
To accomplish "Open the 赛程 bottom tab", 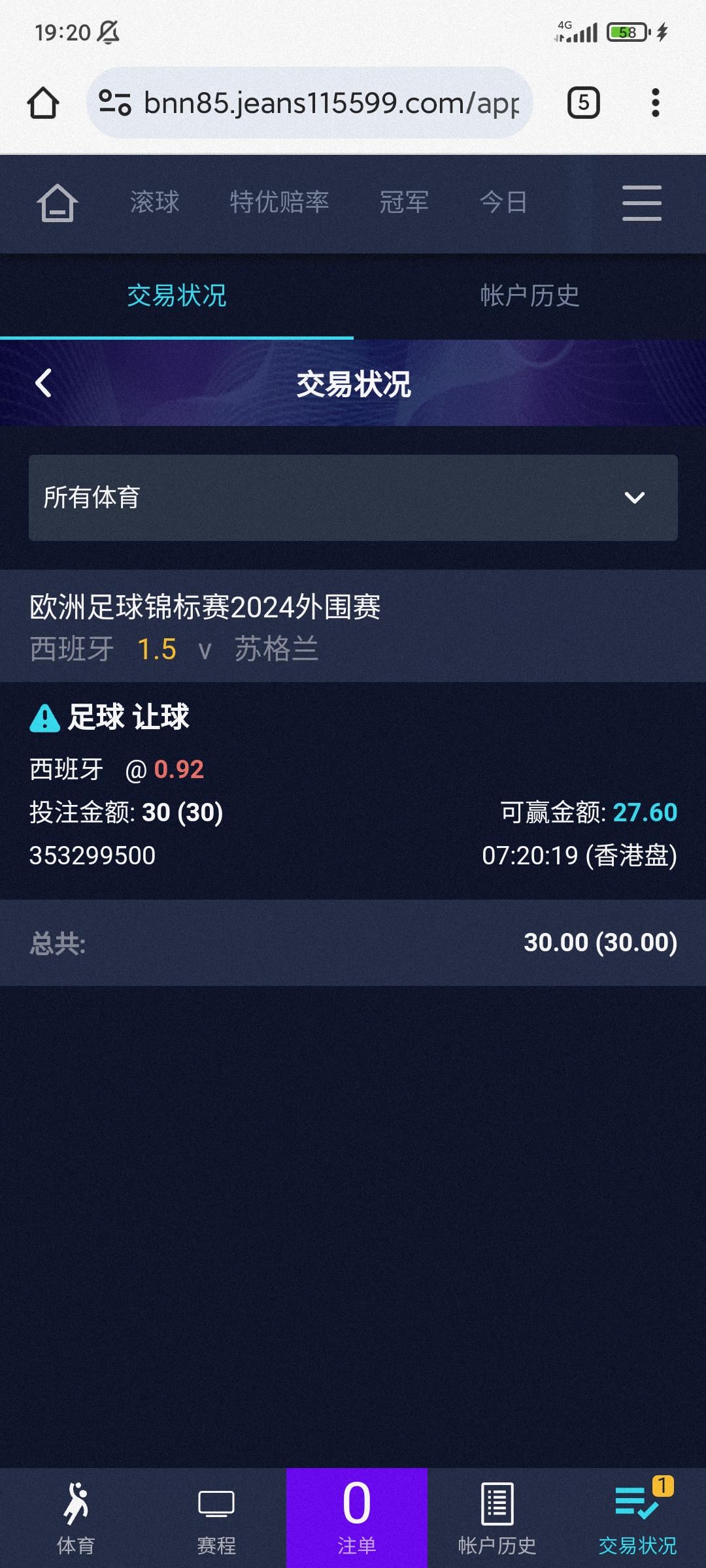I will (216, 1518).
